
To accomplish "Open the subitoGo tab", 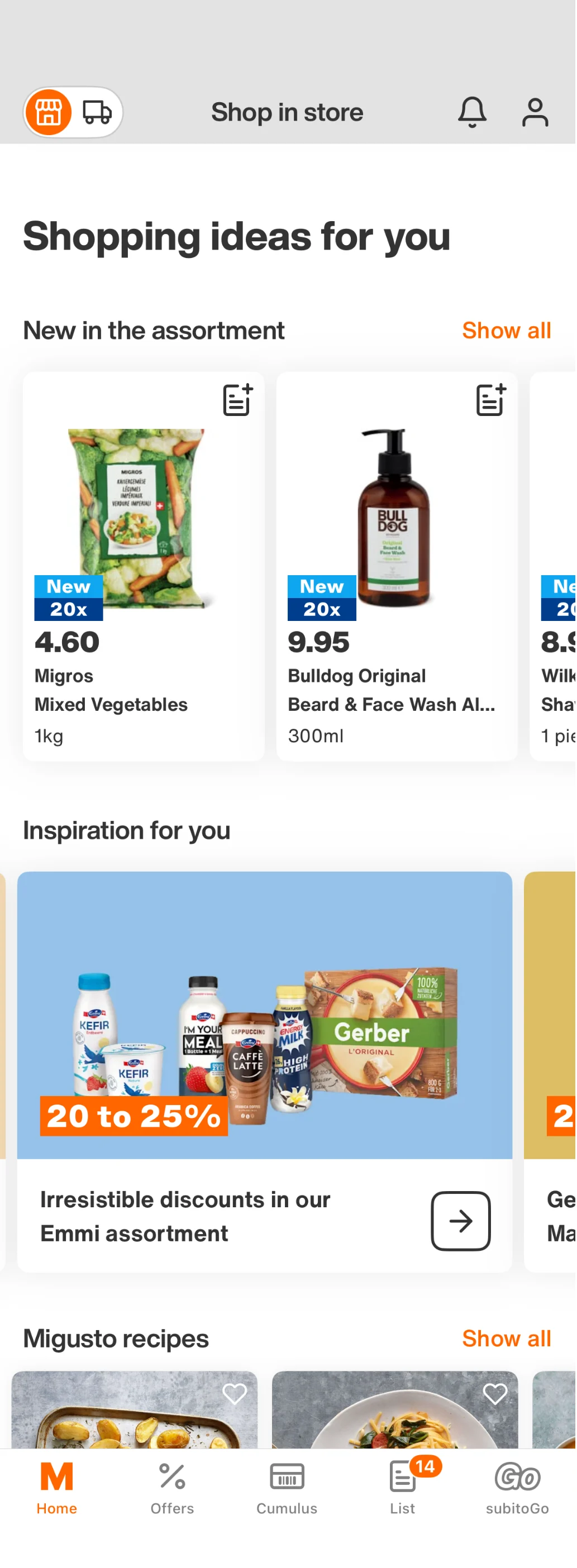I will (x=518, y=1489).
